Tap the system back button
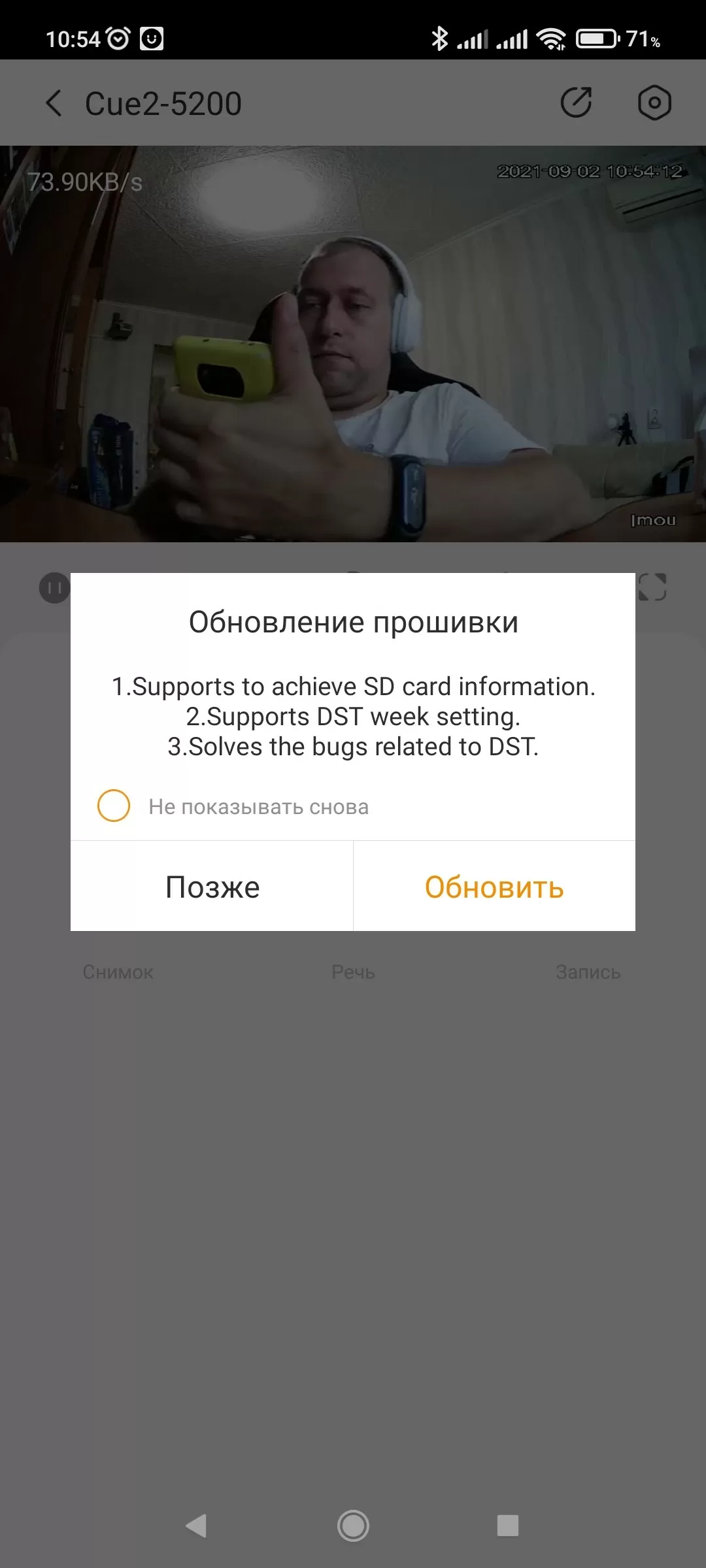 (196, 1526)
